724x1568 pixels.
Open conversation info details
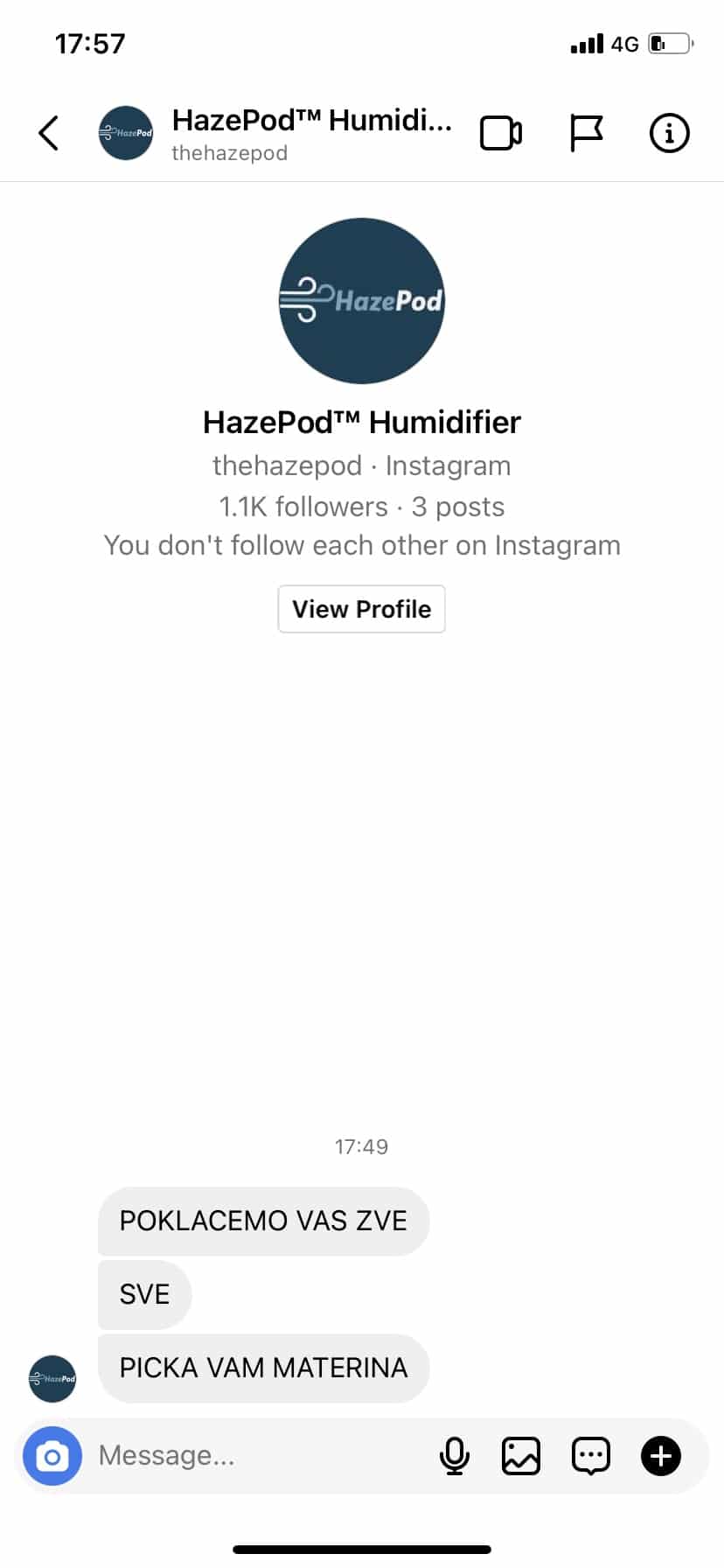tap(669, 133)
